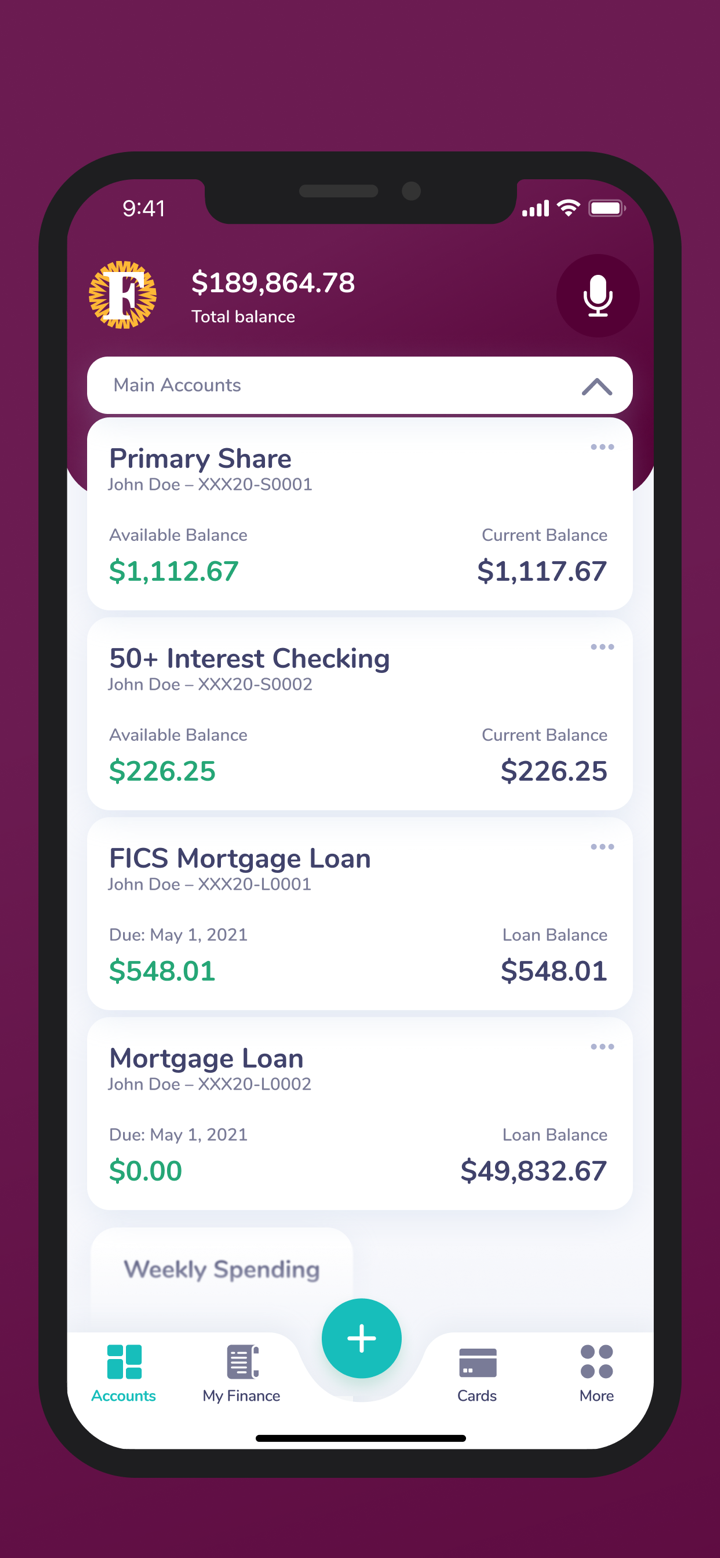
Task: View the Mortgage Loan account card
Action: [x=300, y=1113]
